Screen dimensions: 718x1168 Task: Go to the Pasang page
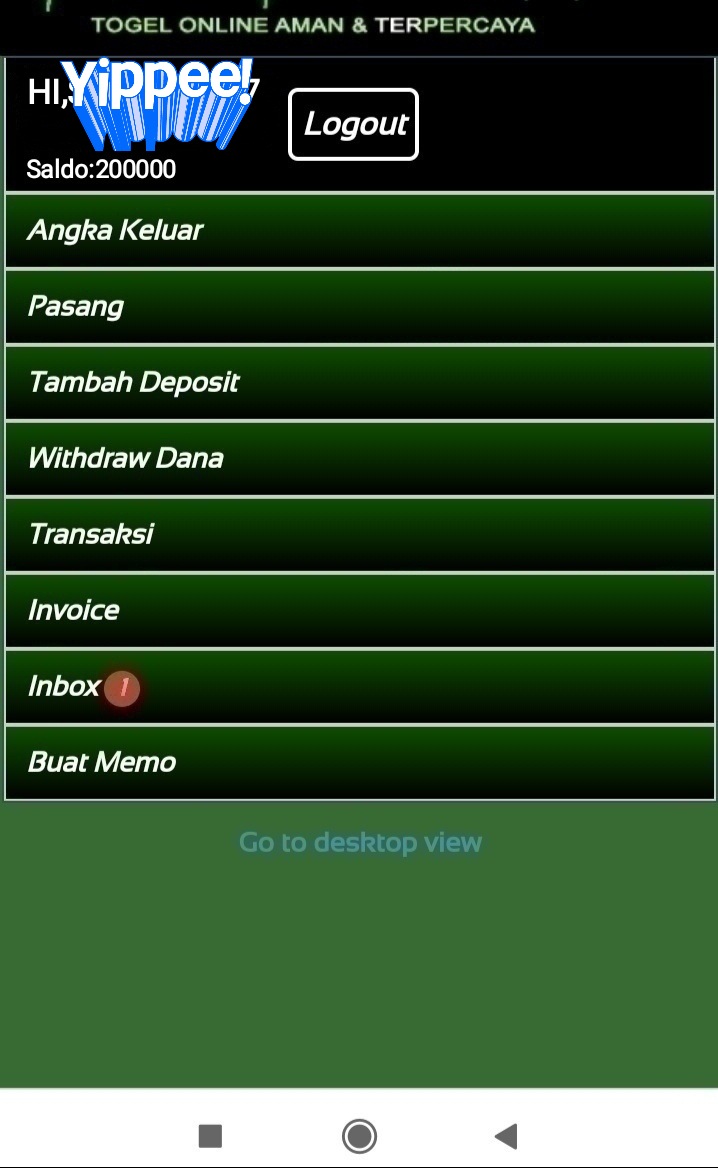(x=360, y=306)
